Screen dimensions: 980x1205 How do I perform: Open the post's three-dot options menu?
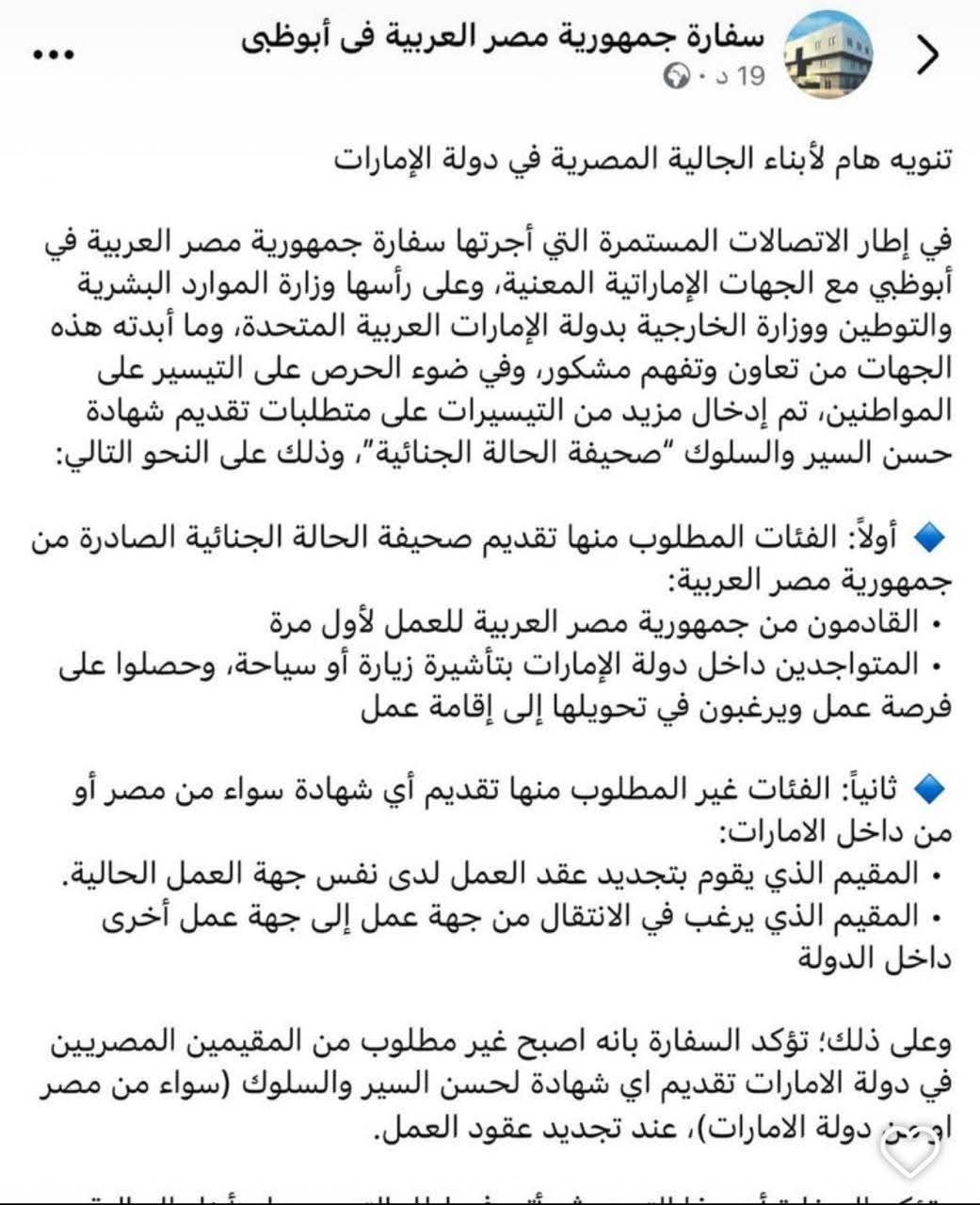53,55
